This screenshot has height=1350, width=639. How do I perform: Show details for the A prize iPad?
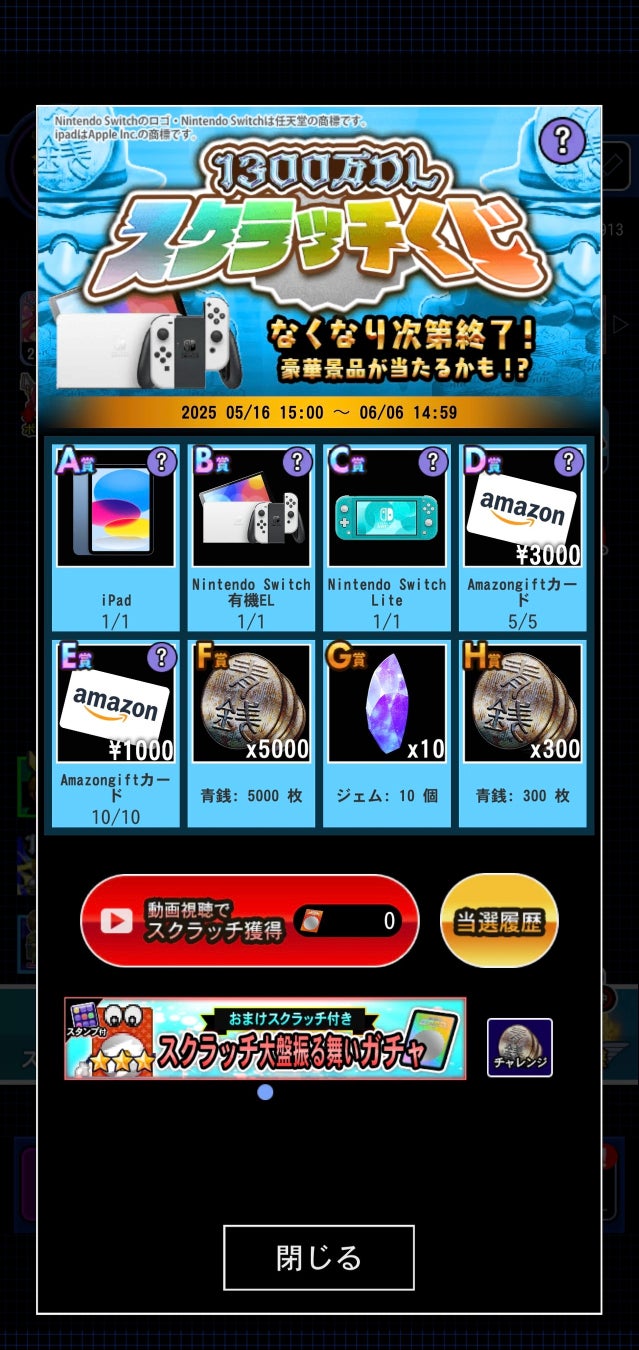click(x=162, y=461)
